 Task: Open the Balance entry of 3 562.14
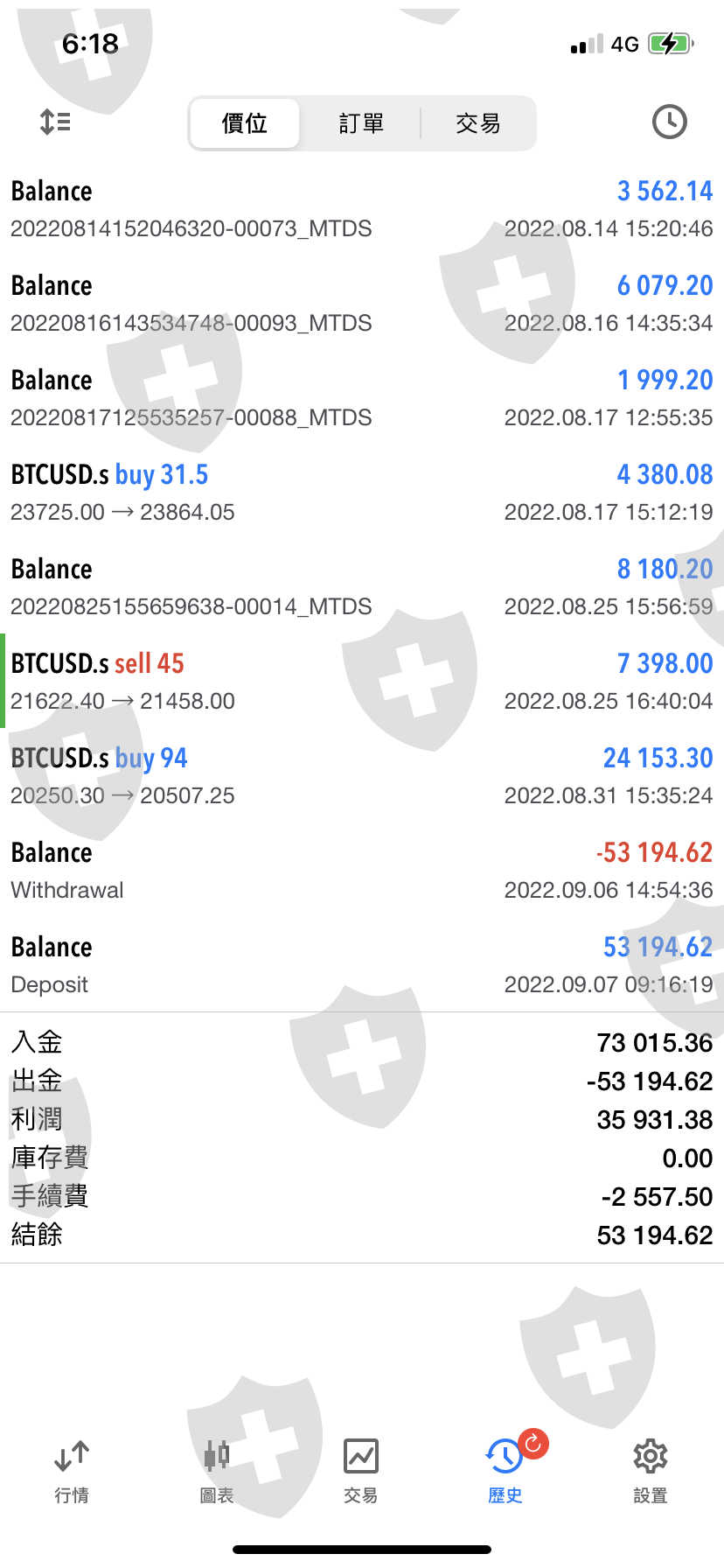(x=362, y=208)
